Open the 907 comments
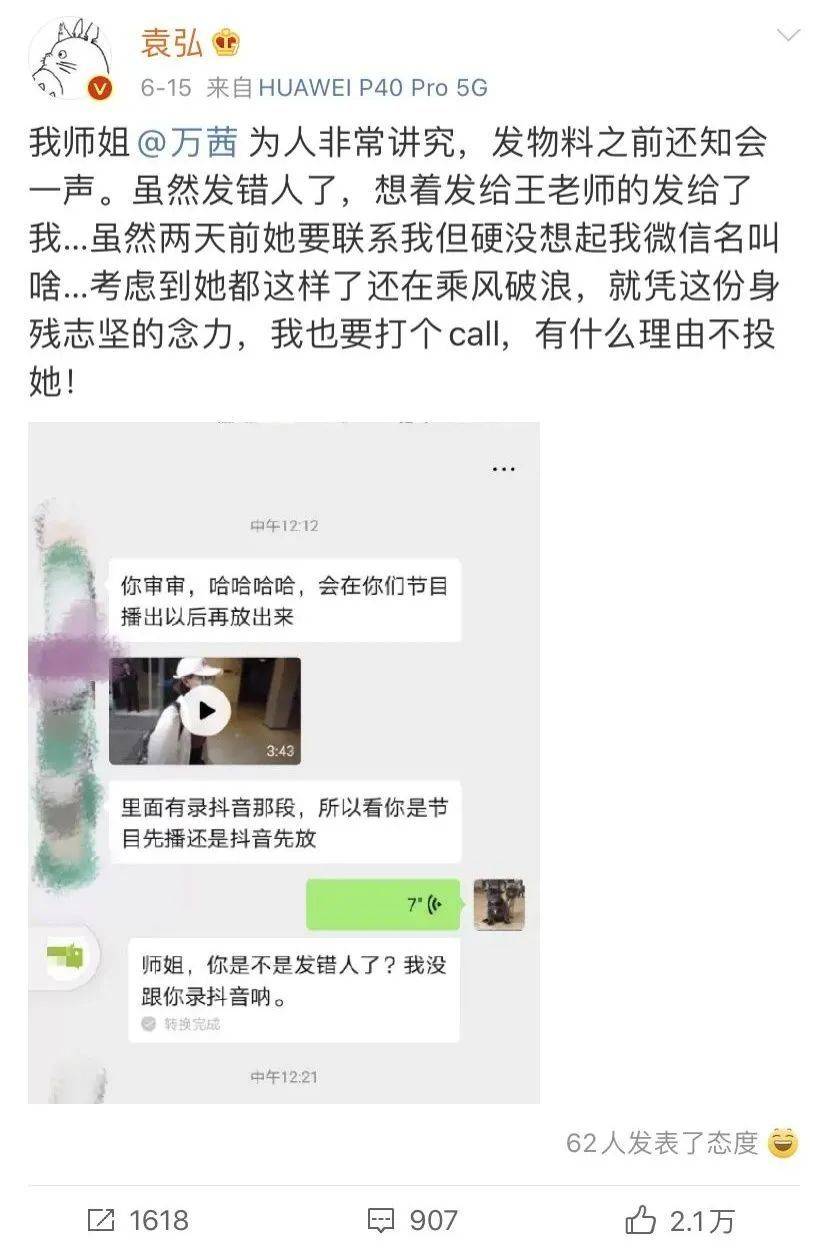828x1253 pixels. coord(412,1220)
